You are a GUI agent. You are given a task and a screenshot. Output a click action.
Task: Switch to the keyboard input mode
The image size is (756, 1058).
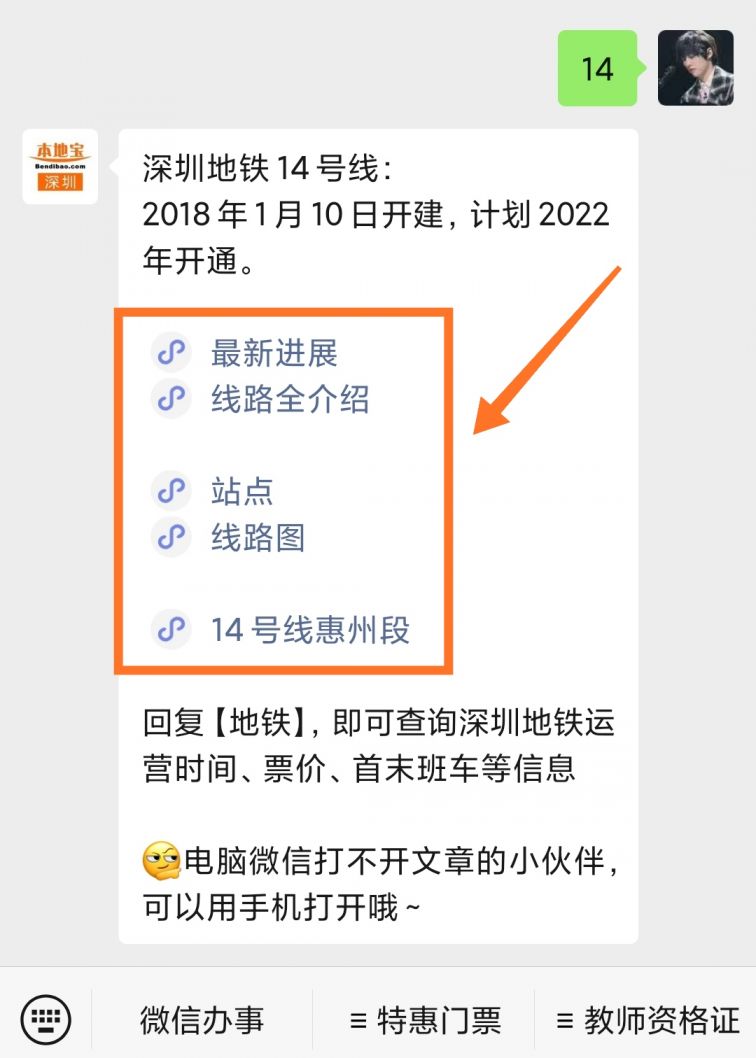pos(46,1019)
